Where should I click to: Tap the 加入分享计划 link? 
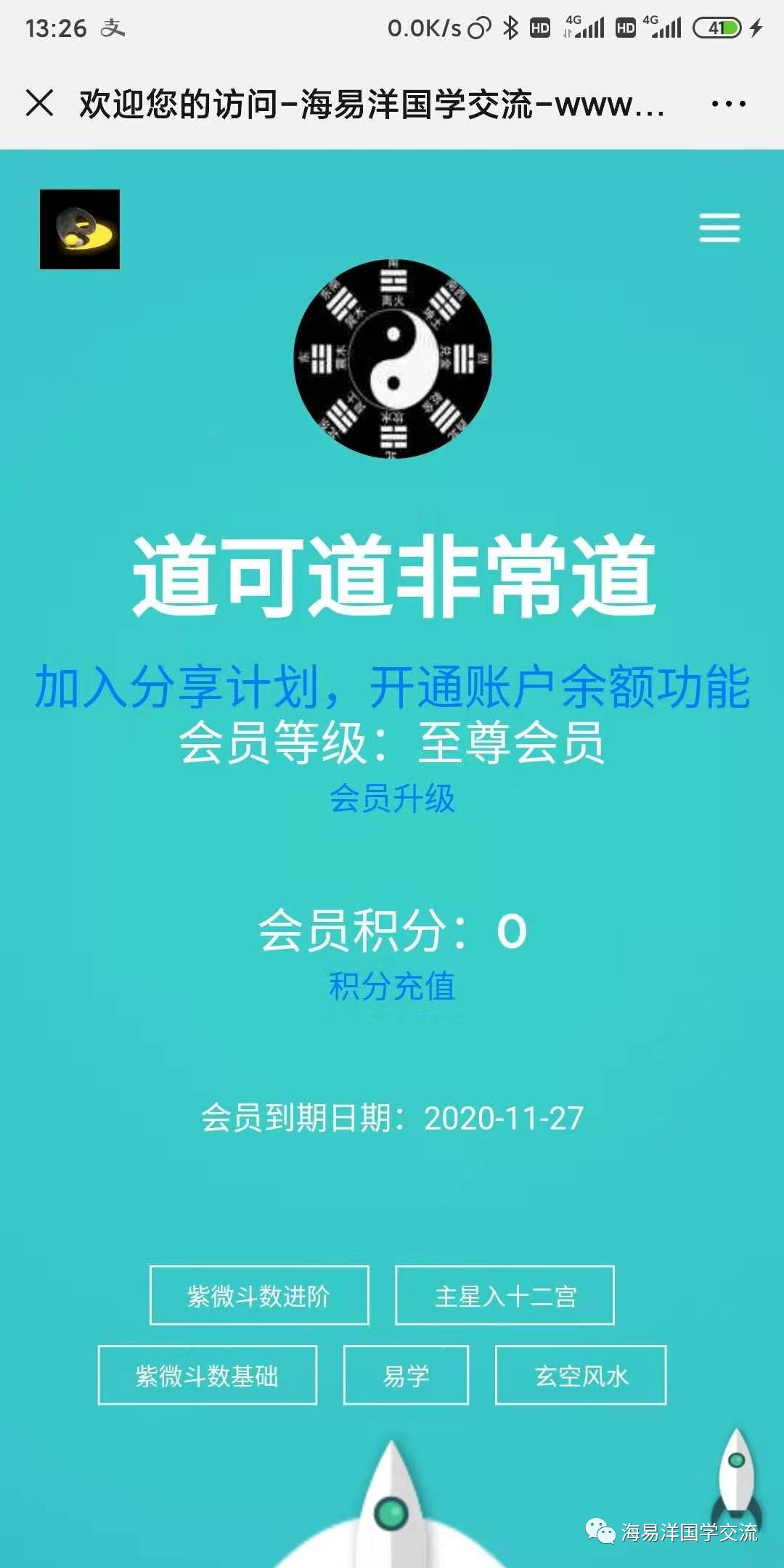[392, 687]
